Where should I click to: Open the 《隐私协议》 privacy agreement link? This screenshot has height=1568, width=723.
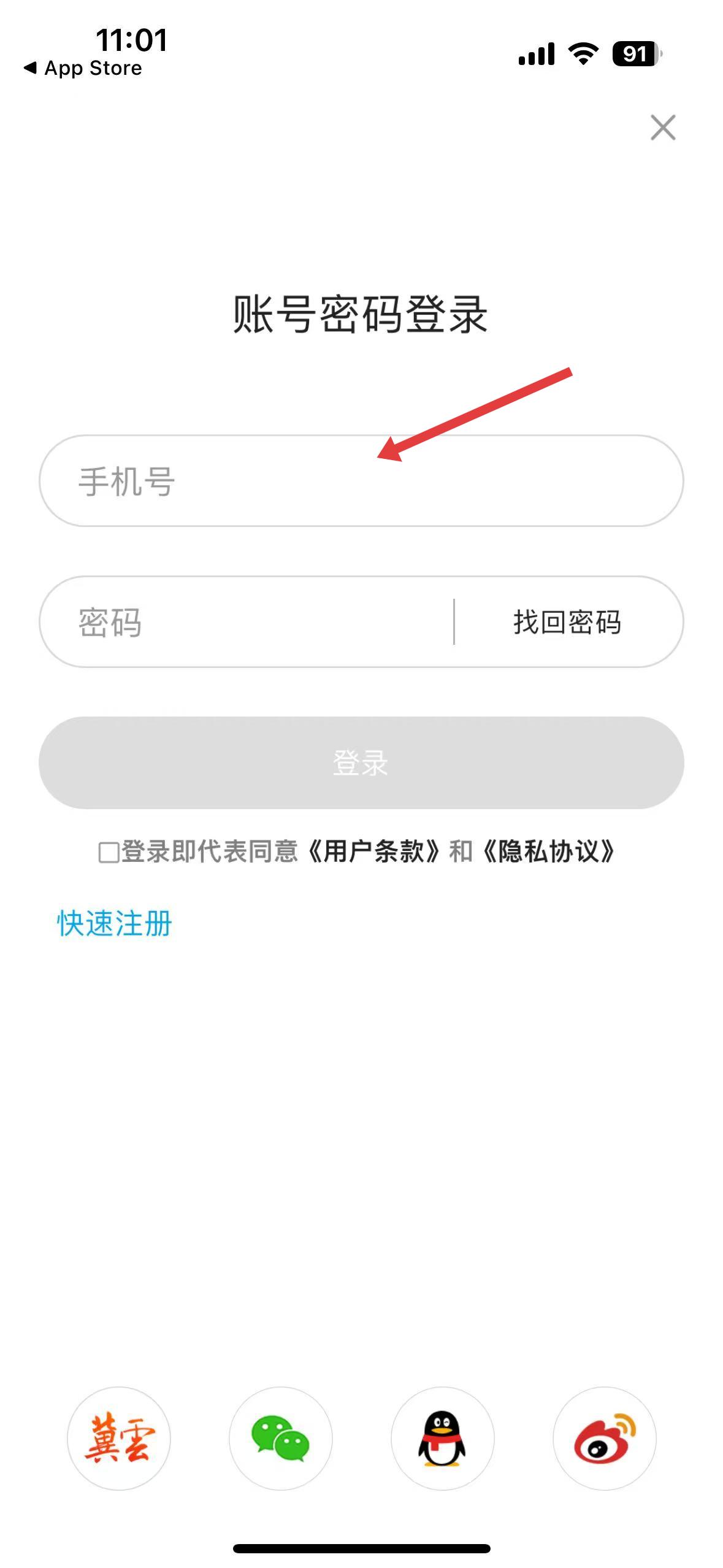point(548,851)
